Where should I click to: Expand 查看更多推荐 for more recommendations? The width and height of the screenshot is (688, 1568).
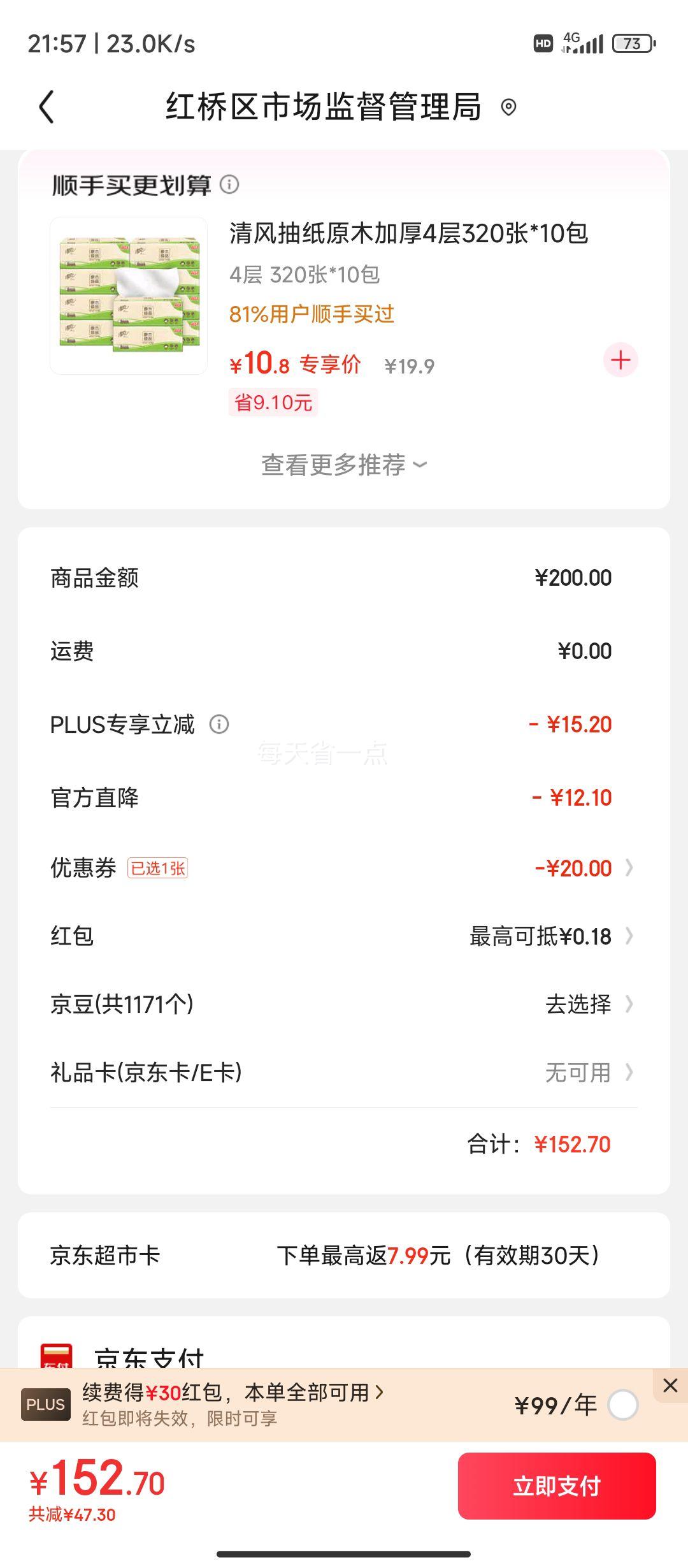tap(343, 465)
